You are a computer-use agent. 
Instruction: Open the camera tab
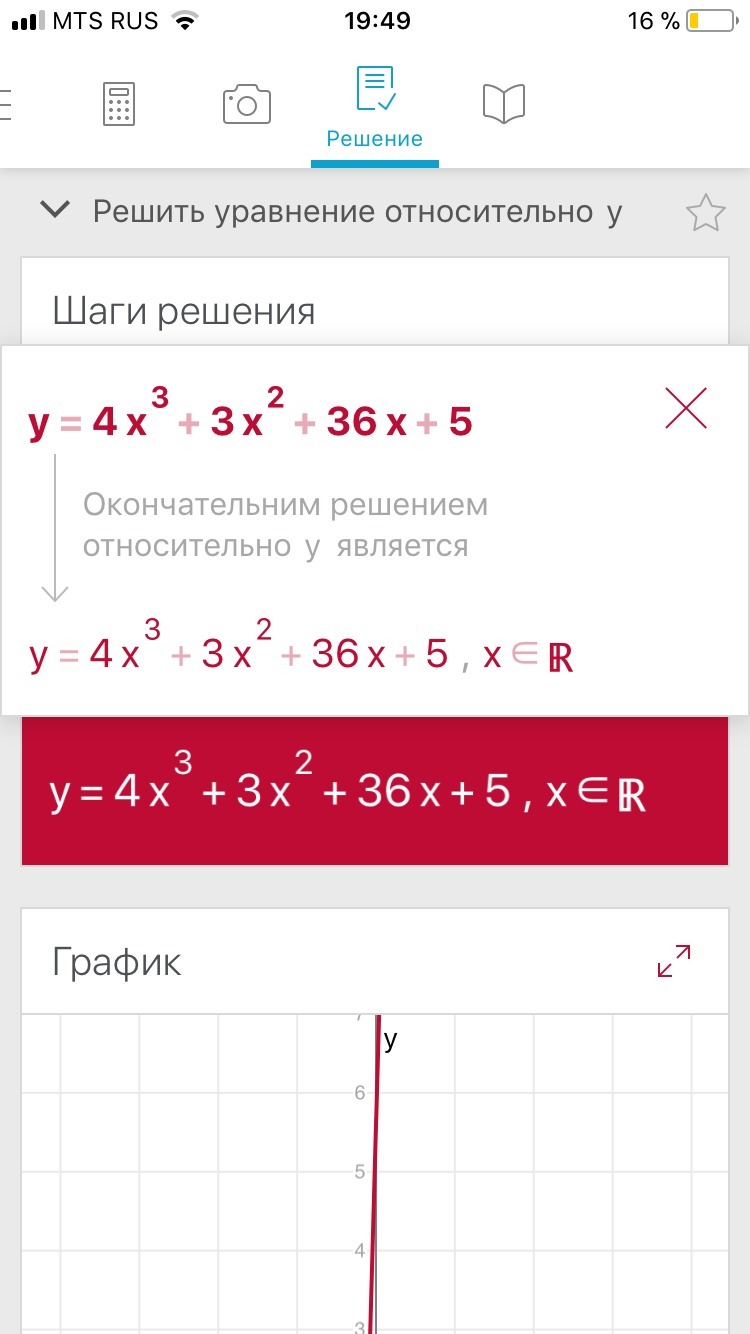[x=246, y=104]
